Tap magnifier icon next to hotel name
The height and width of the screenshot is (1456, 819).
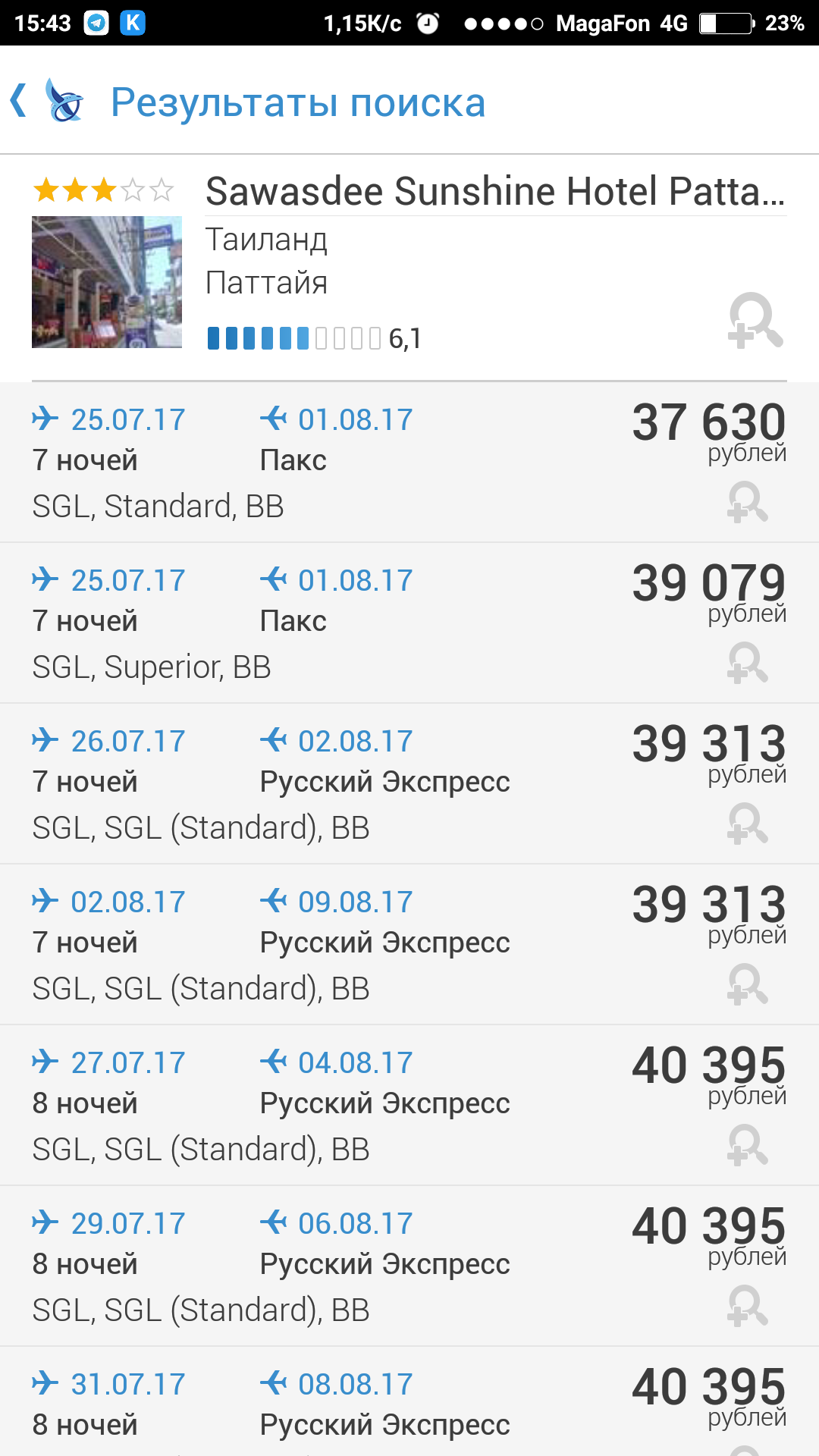pos(755,321)
